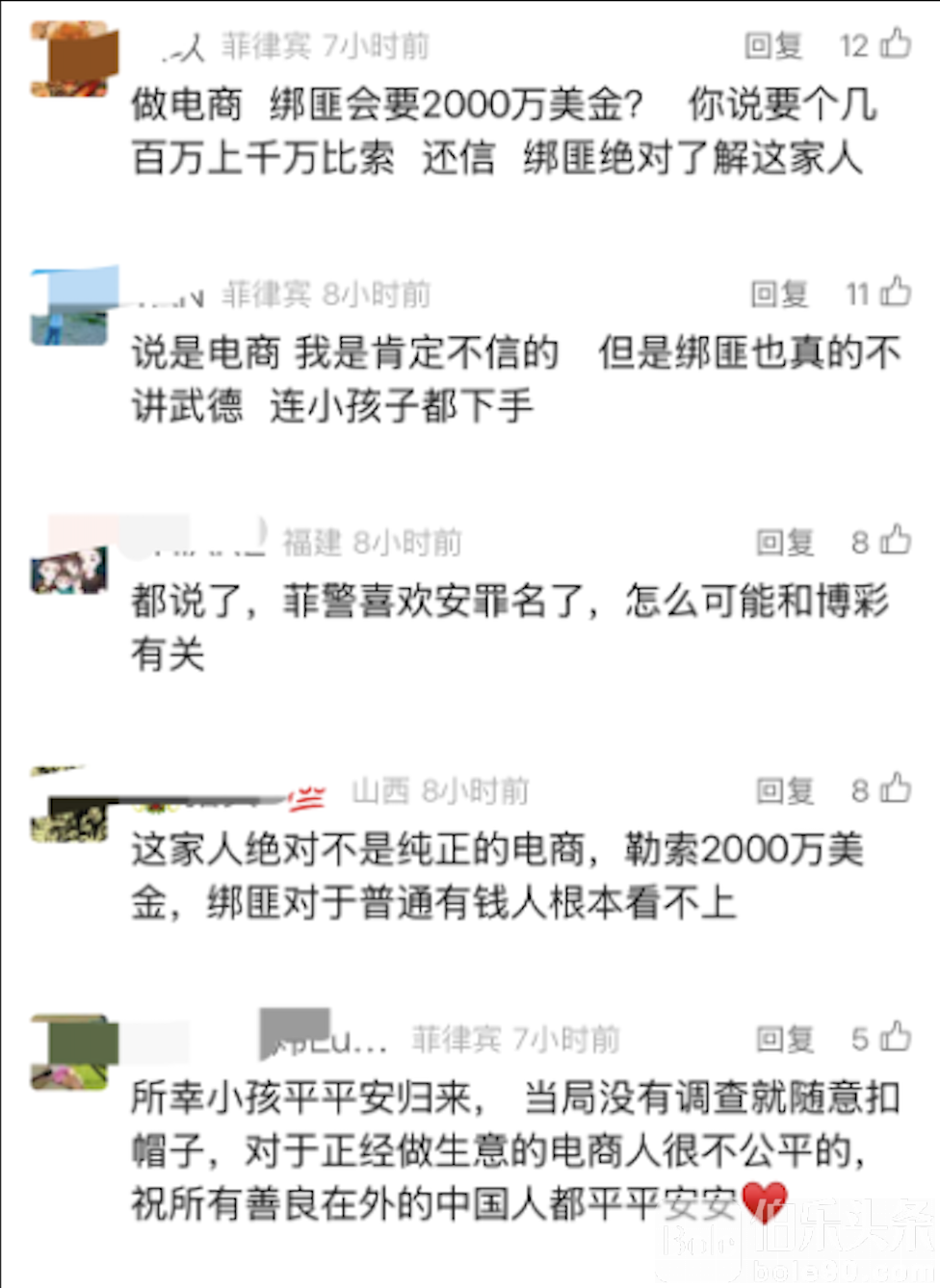Like the comment starting 这家人绝对不是
The width and height of the screenshot is (940, 1288).
[x=896, y=788]
